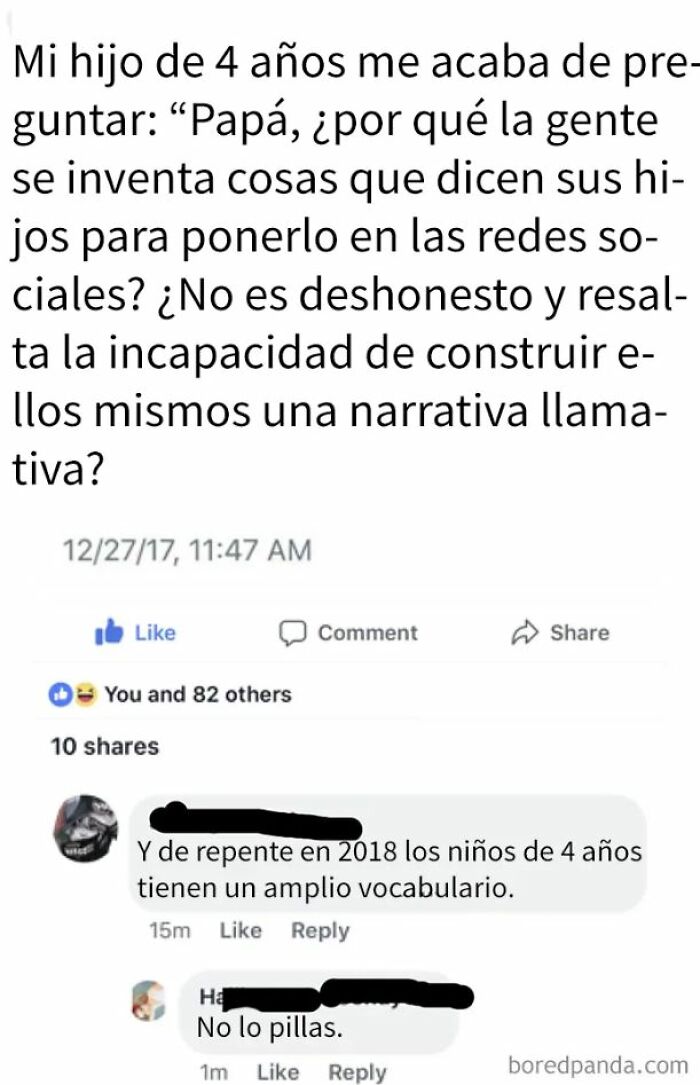700x1085 pixels.
Task: Like the comment about 'amplio vocabulario'
Action: [240, 931]
